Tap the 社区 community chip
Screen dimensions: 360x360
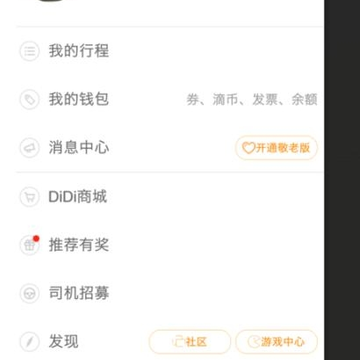190,342
